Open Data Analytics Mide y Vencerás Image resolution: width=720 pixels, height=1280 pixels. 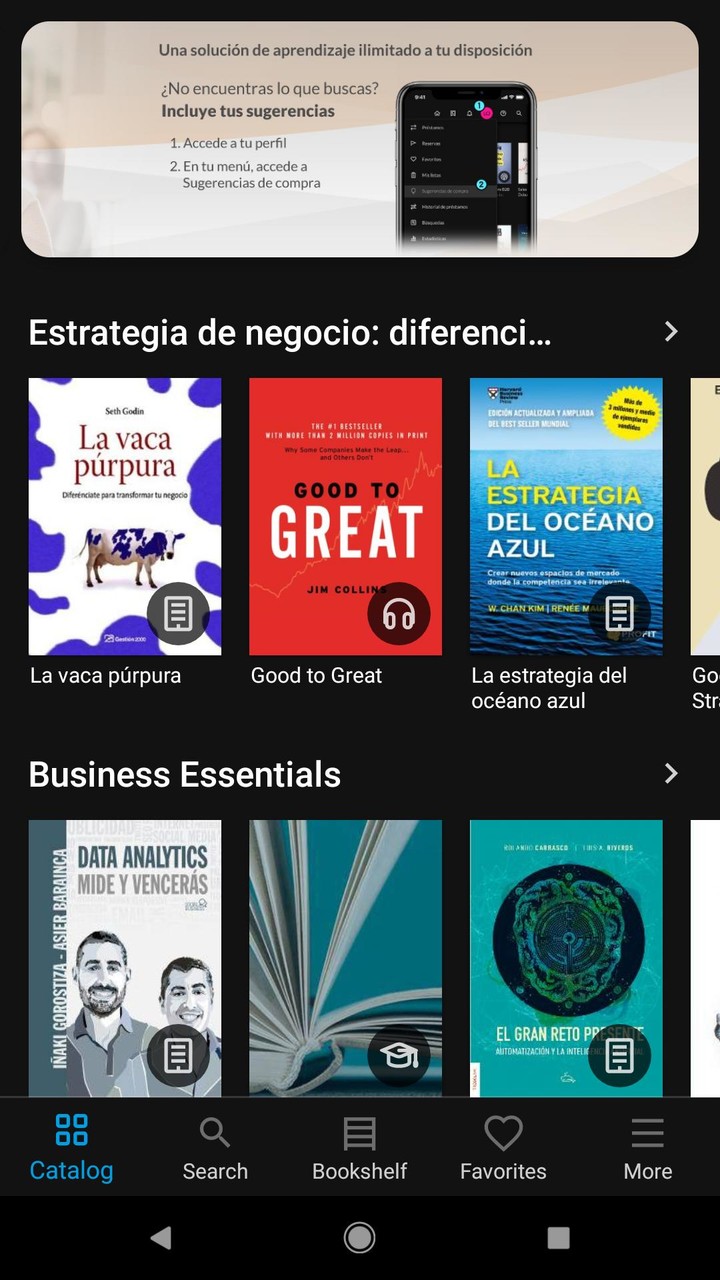point(125,958)
